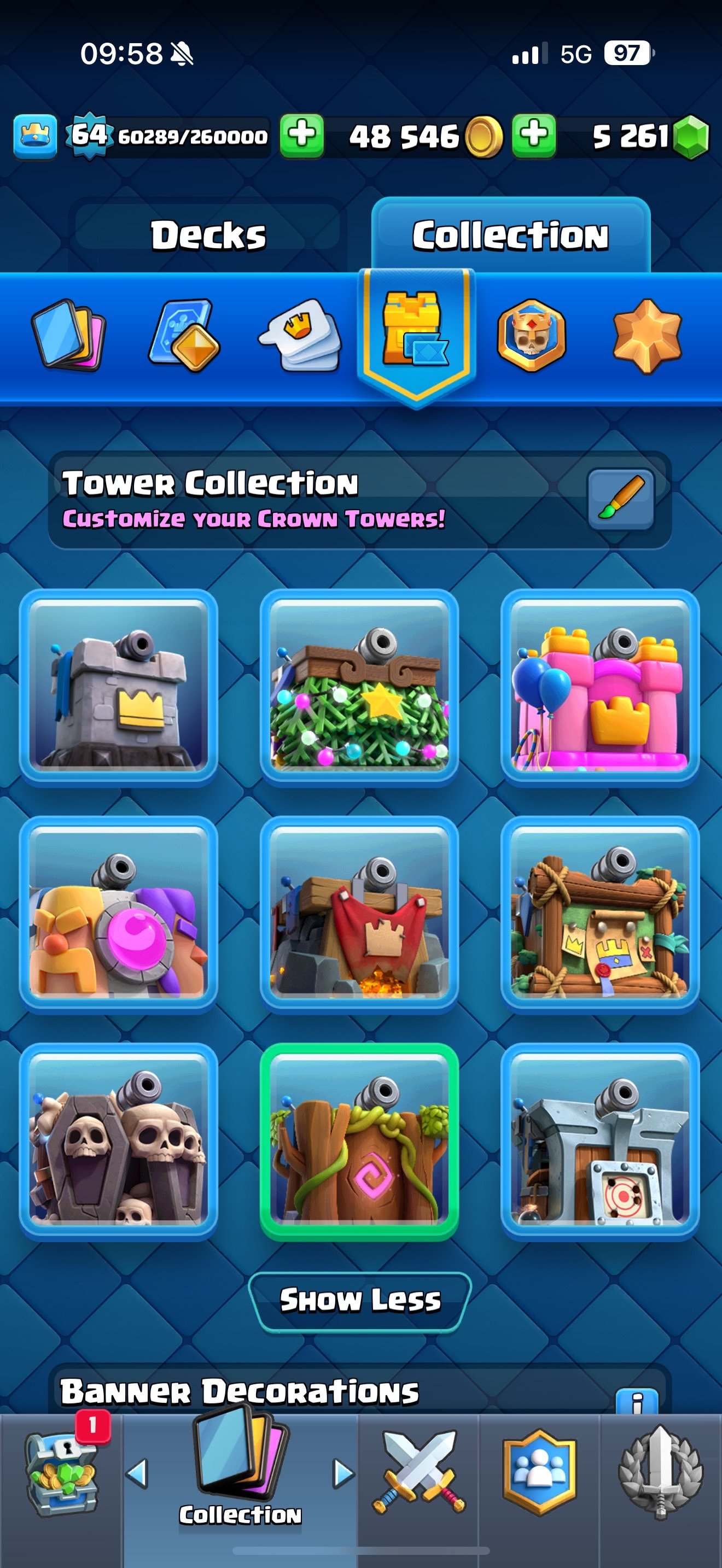Open the emotes collection icon
This screenshot has height=1568, width=722.
click(x=300, y=335)
